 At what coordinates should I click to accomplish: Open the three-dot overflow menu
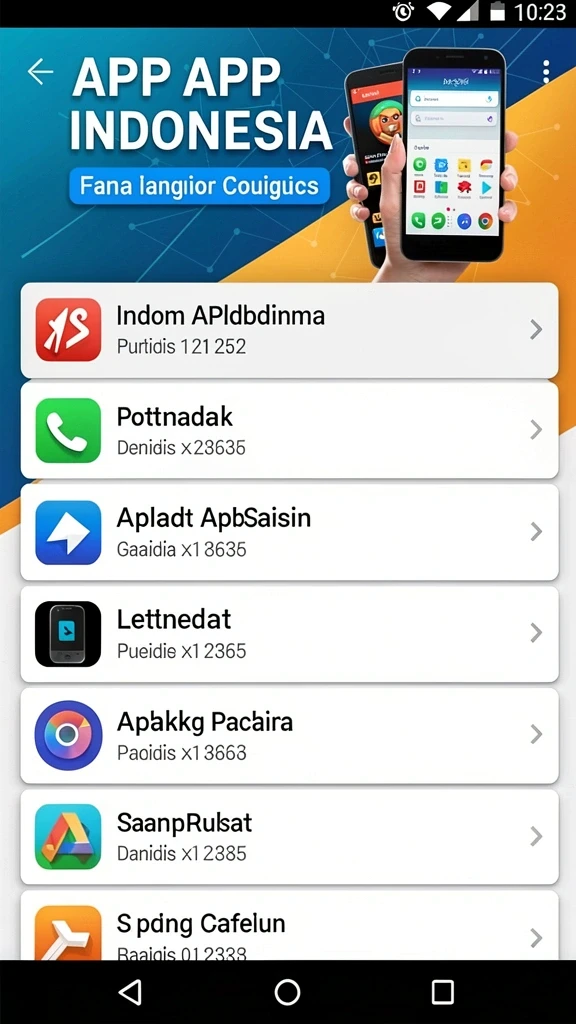(546, 72)
